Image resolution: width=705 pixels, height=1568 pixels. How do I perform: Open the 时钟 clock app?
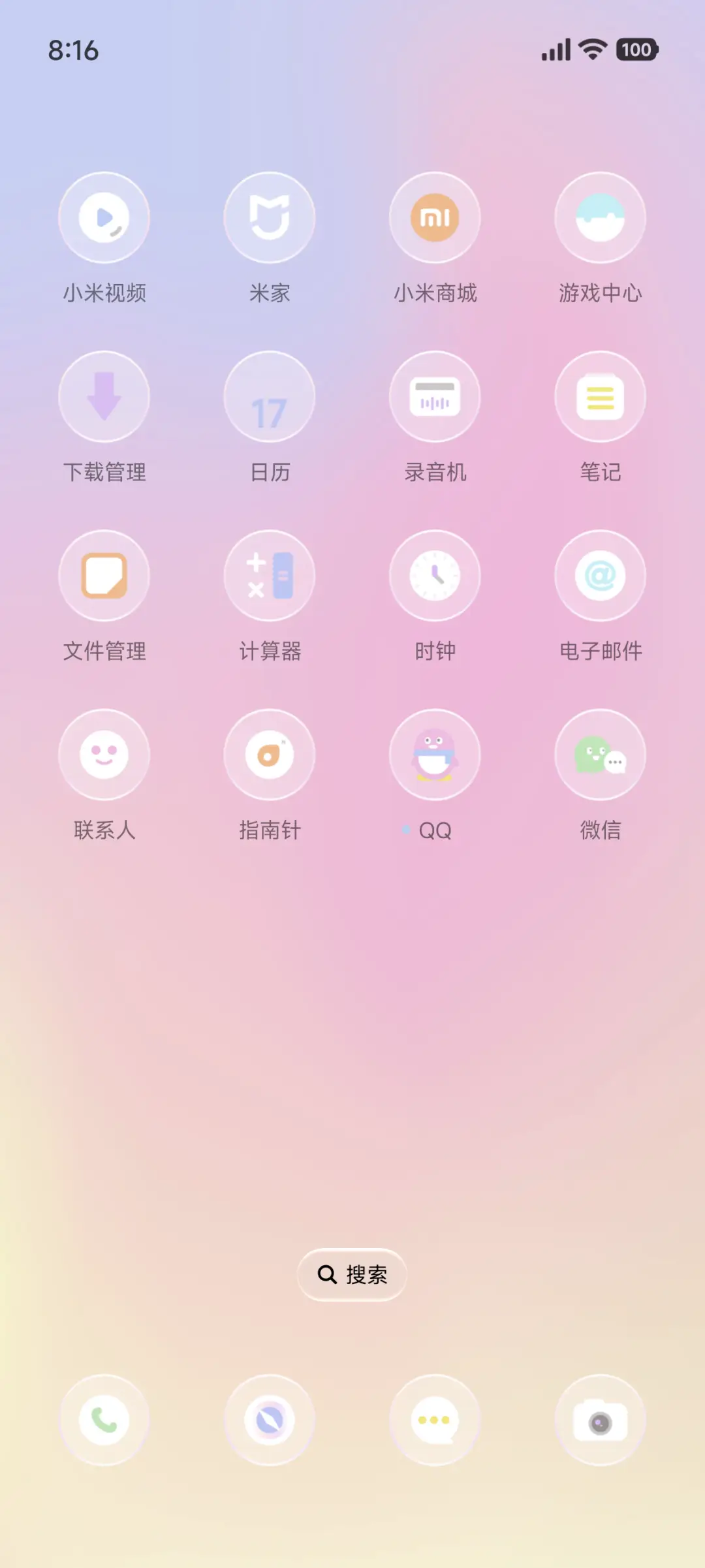click(435, 575)
